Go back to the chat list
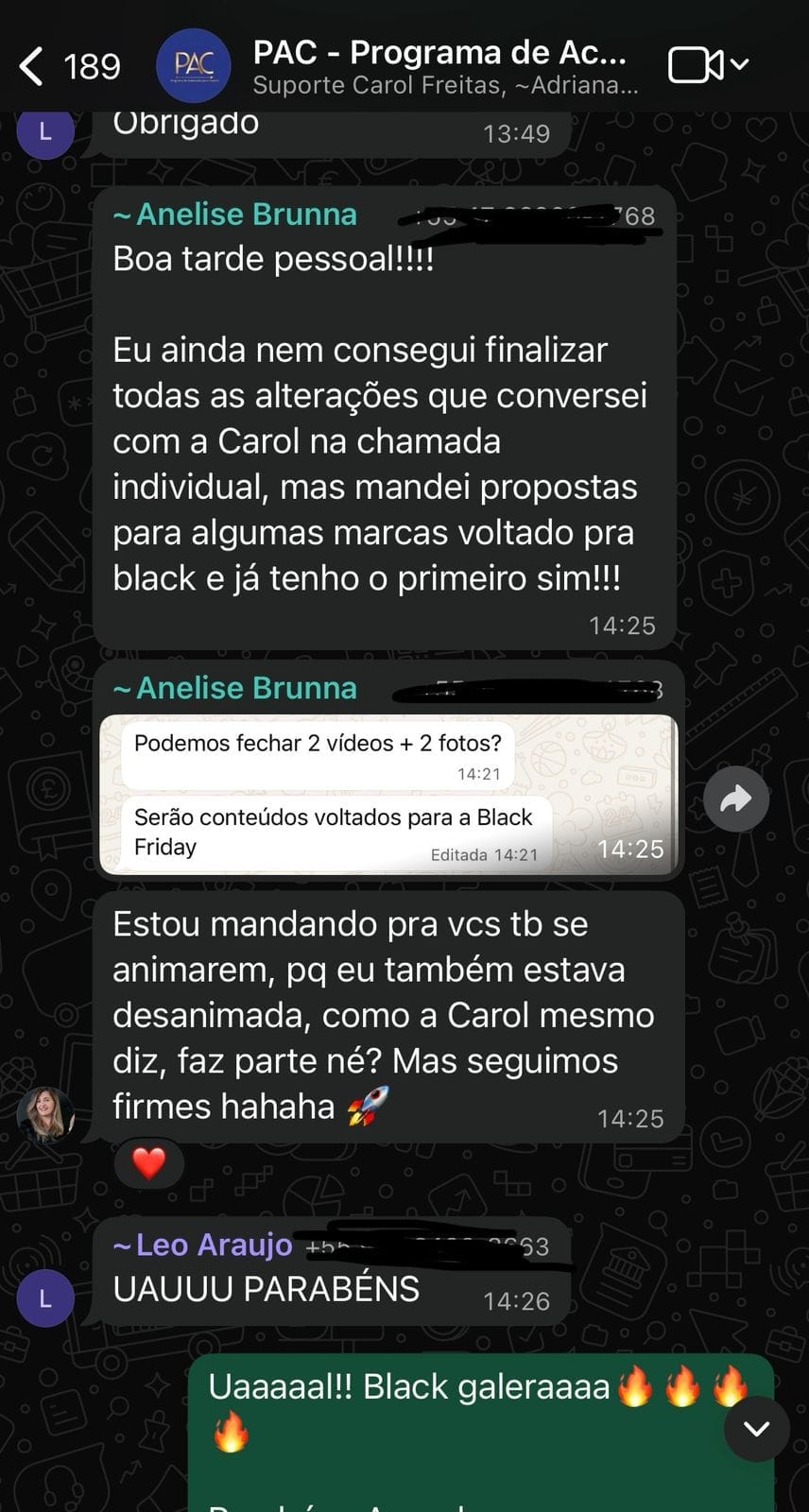 click(x=33, y=66)
